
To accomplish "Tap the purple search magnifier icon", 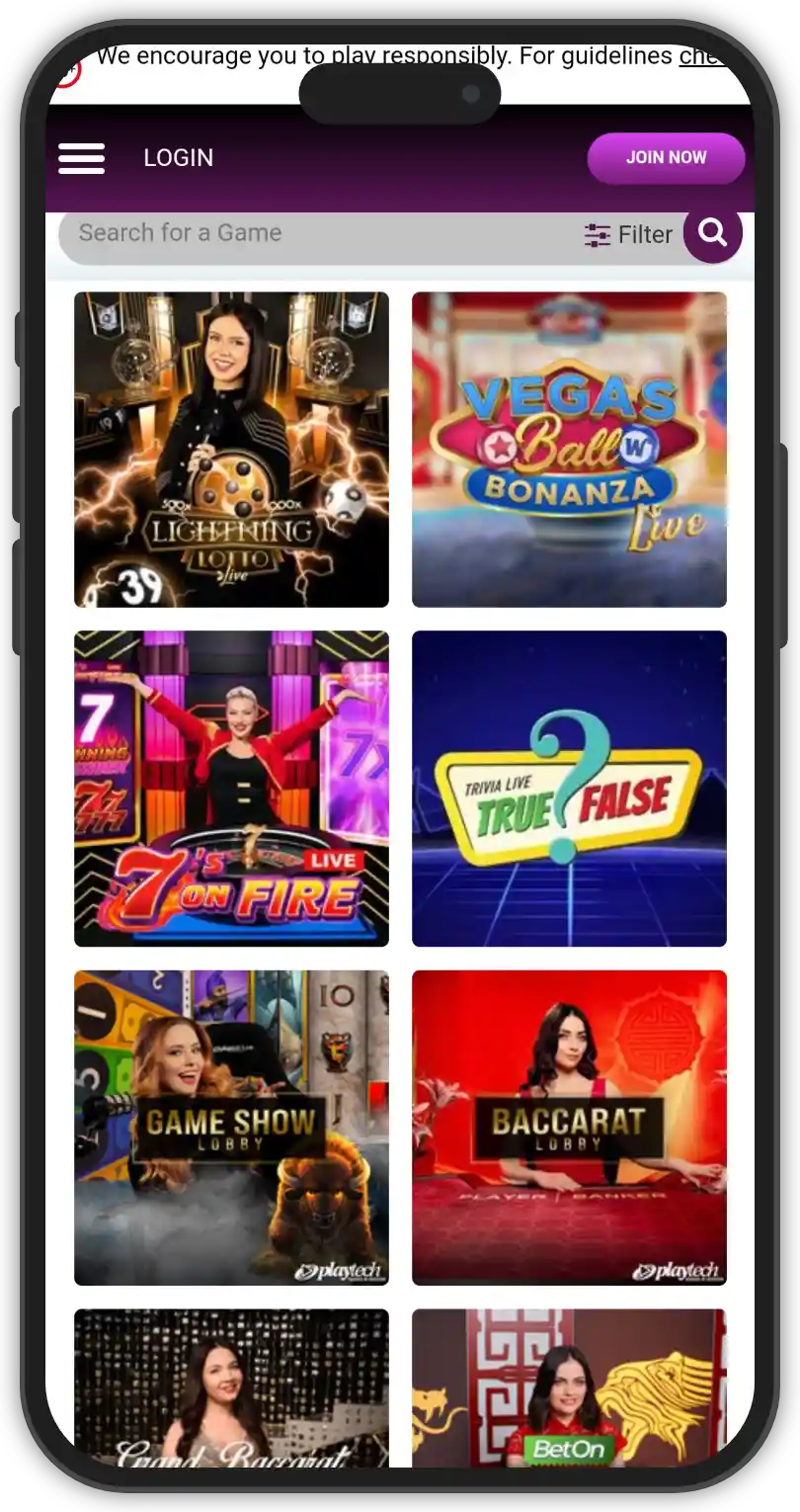I will tap(712, 233).
